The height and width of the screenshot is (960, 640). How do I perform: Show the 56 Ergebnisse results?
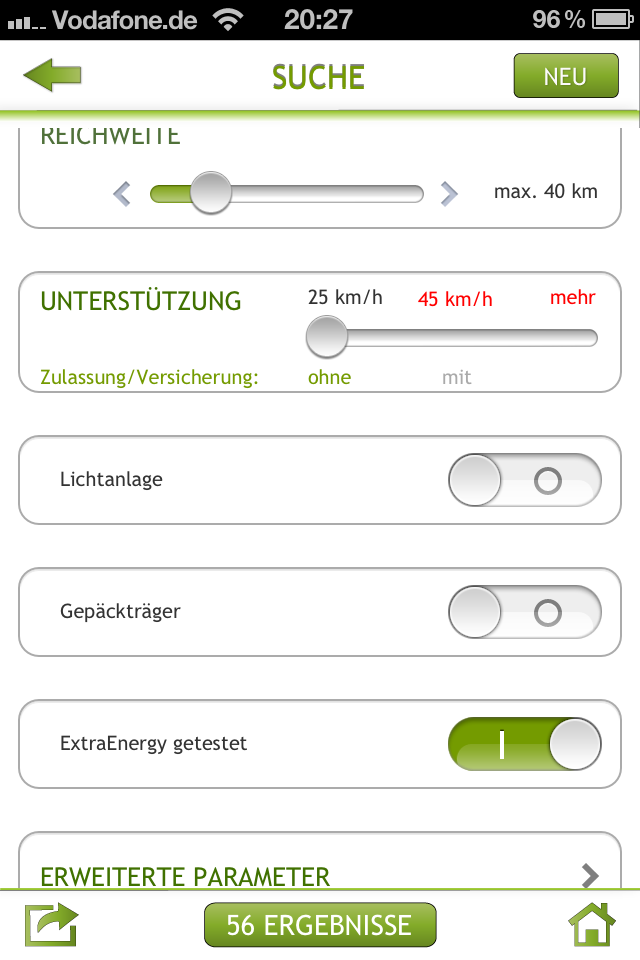coord(320,925)
